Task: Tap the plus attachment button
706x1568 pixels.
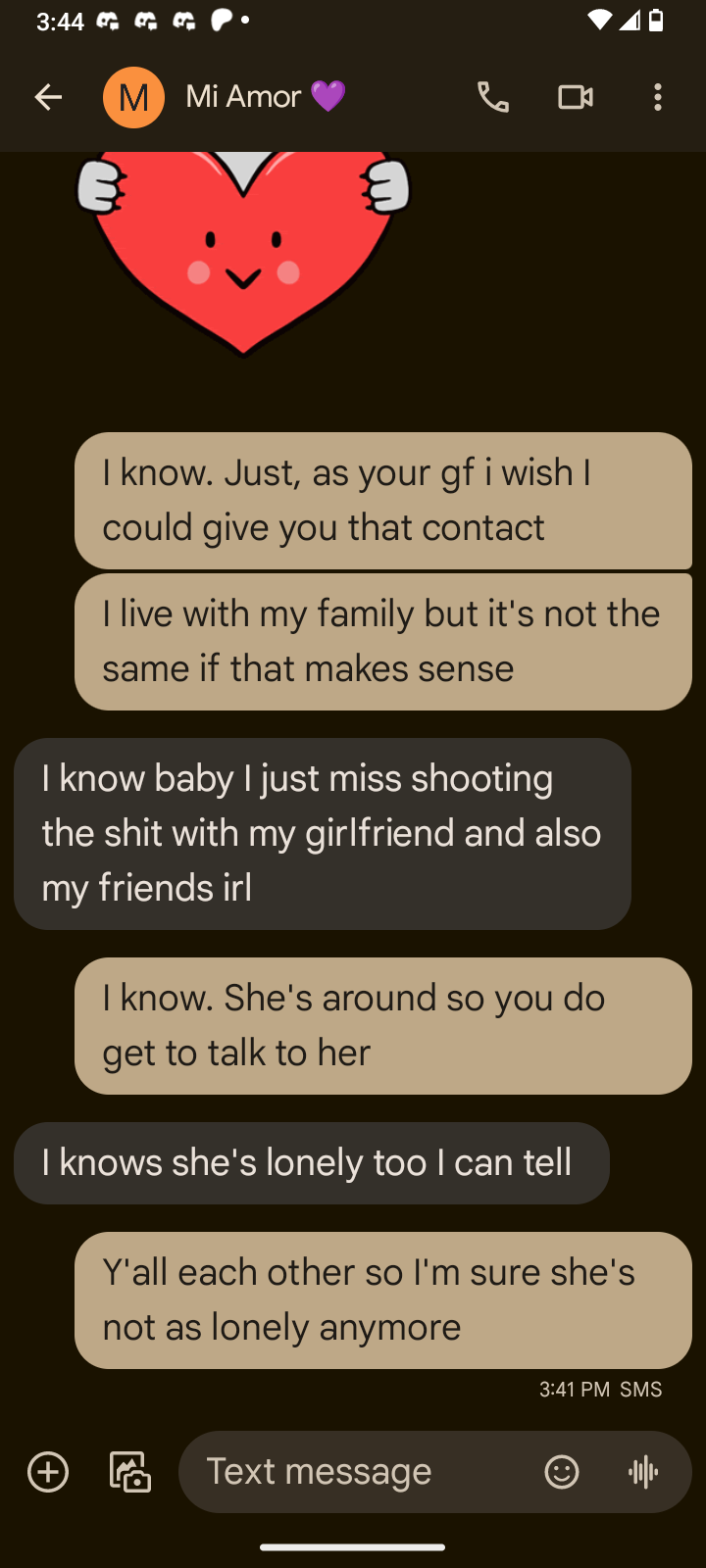Action: click(x=48, y=1472)
